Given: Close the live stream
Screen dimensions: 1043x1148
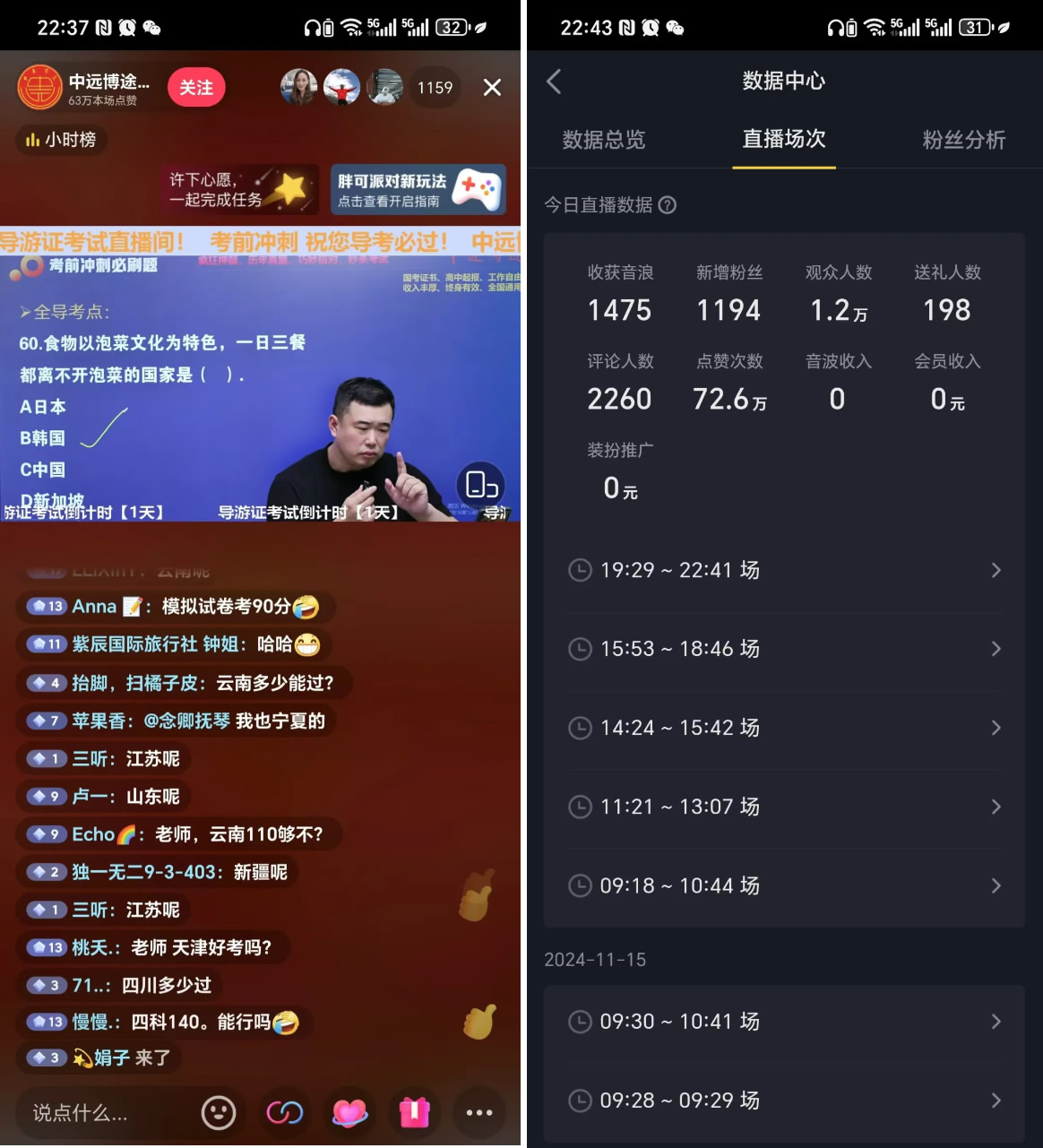Looking at the screenshot, I should point(492,87).
